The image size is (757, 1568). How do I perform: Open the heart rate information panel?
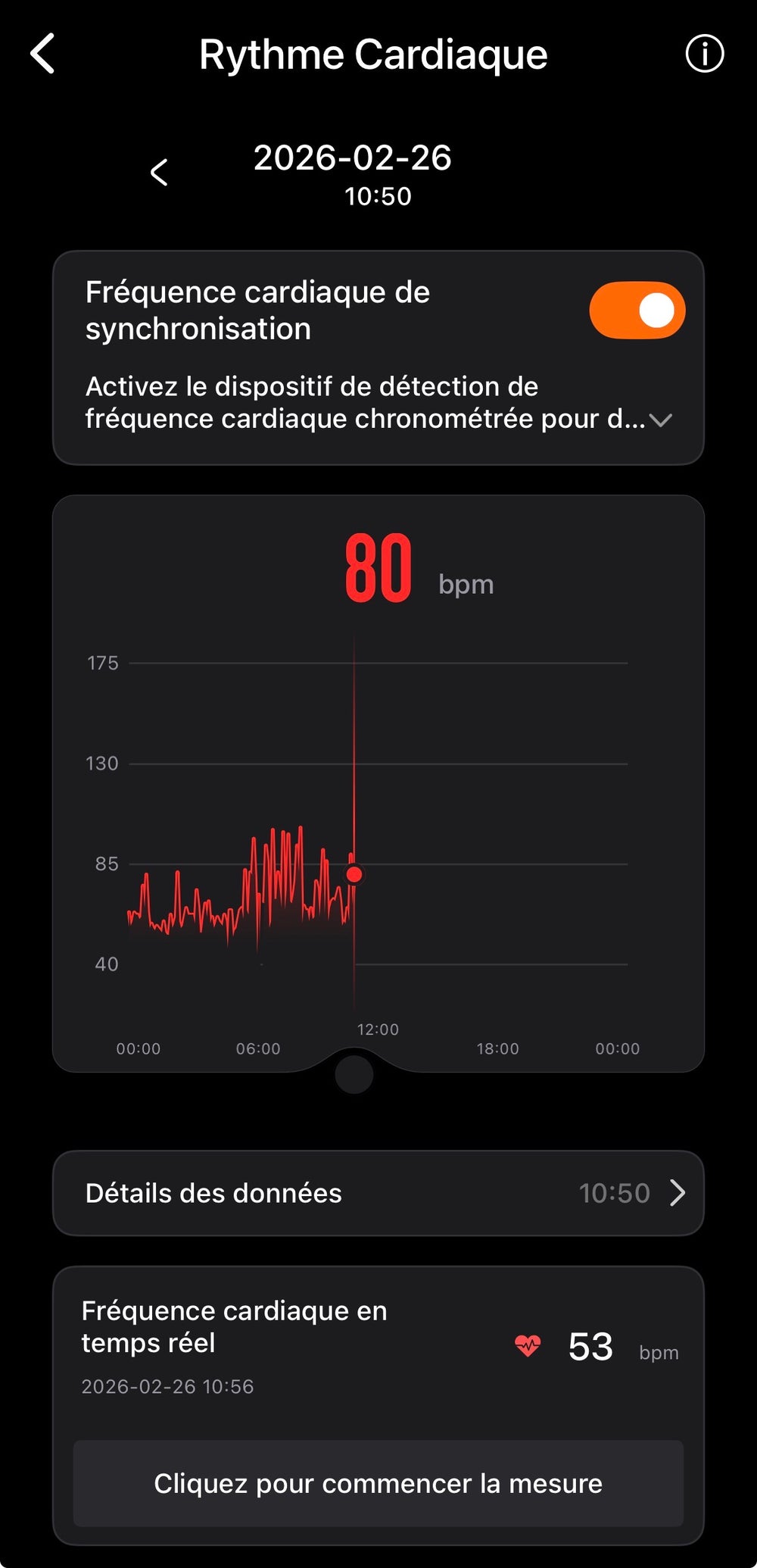pos(705,53)
